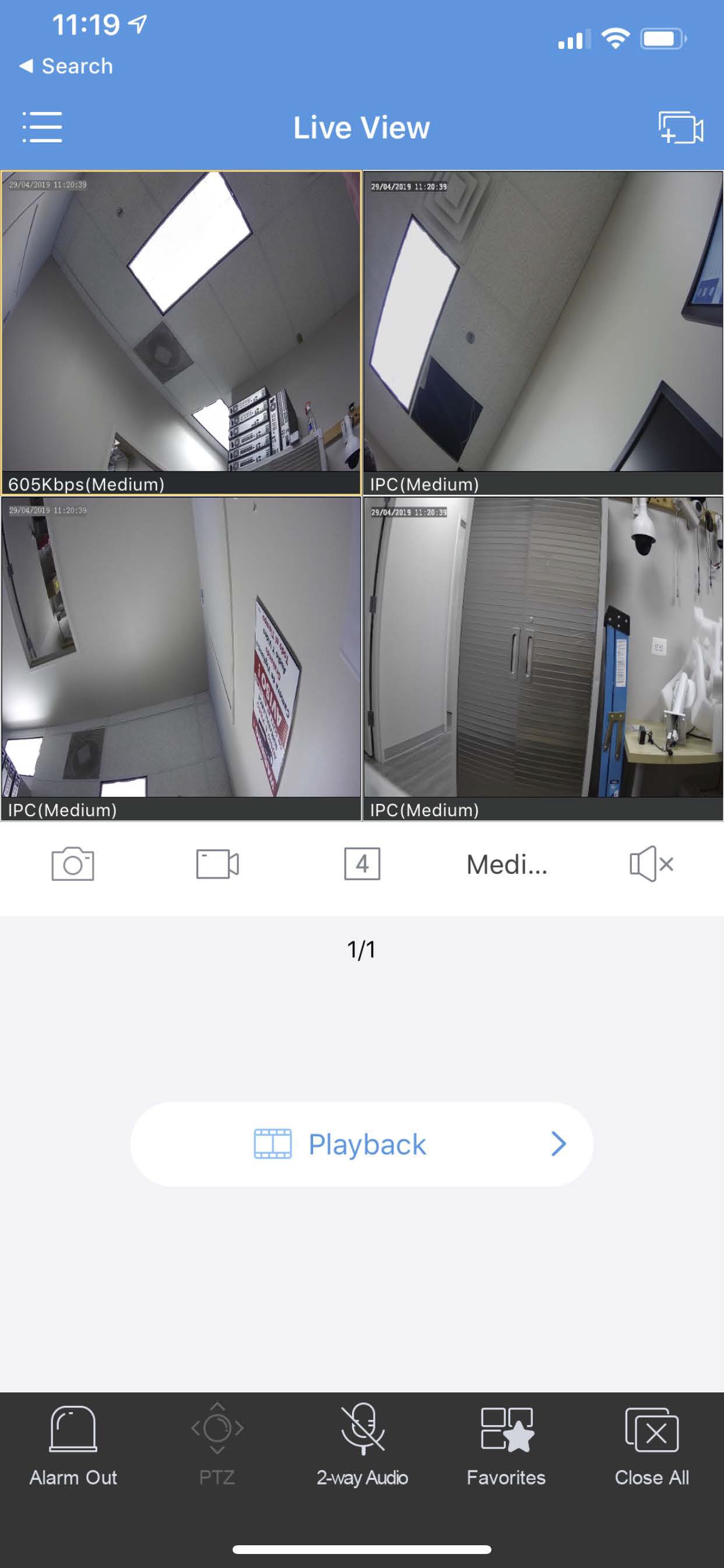724x1568 pixels.
Task: Take a snapshot of the camera
Action: [x=72, y=864]
